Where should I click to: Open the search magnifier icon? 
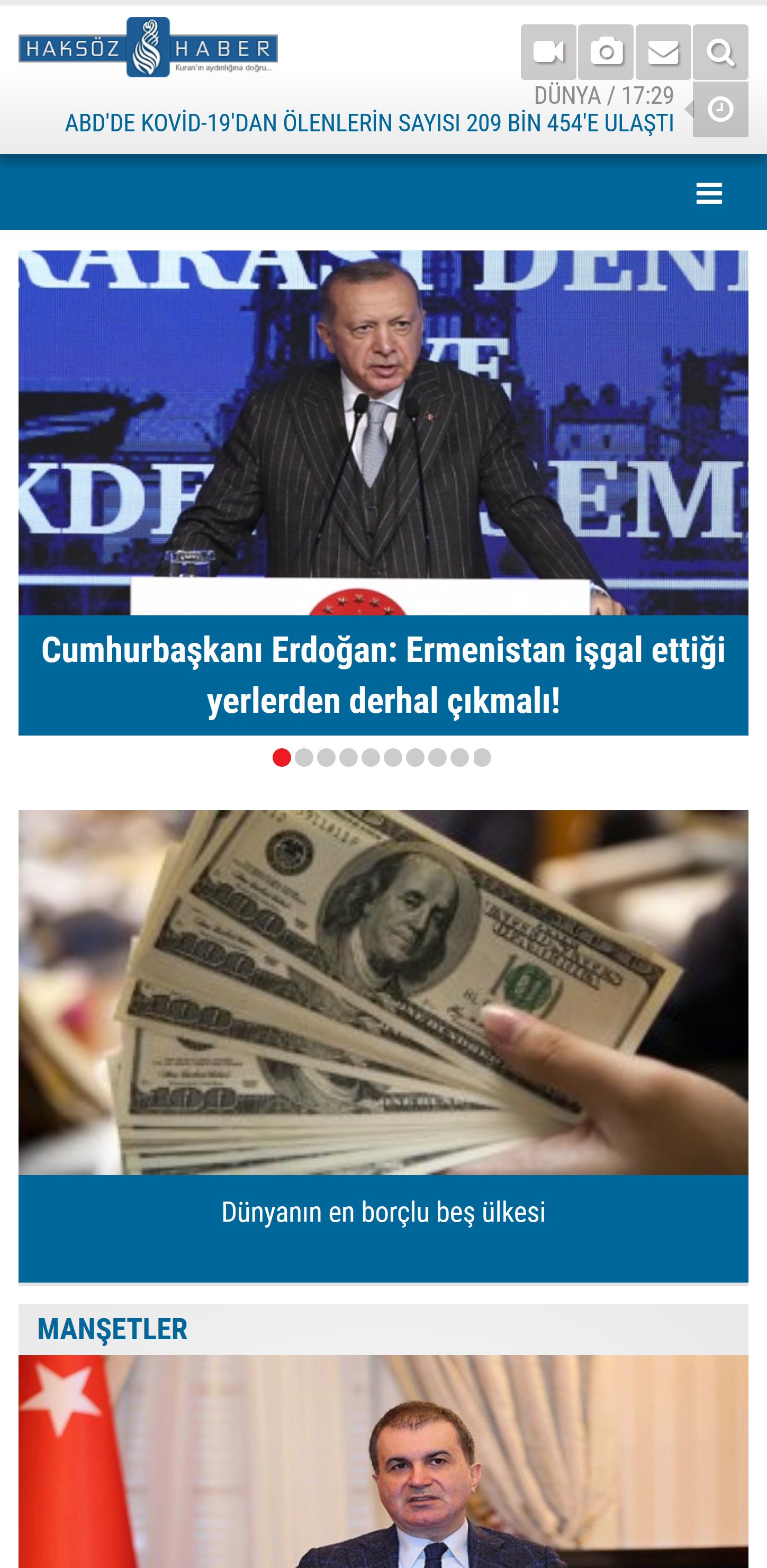tap(720, 52)
